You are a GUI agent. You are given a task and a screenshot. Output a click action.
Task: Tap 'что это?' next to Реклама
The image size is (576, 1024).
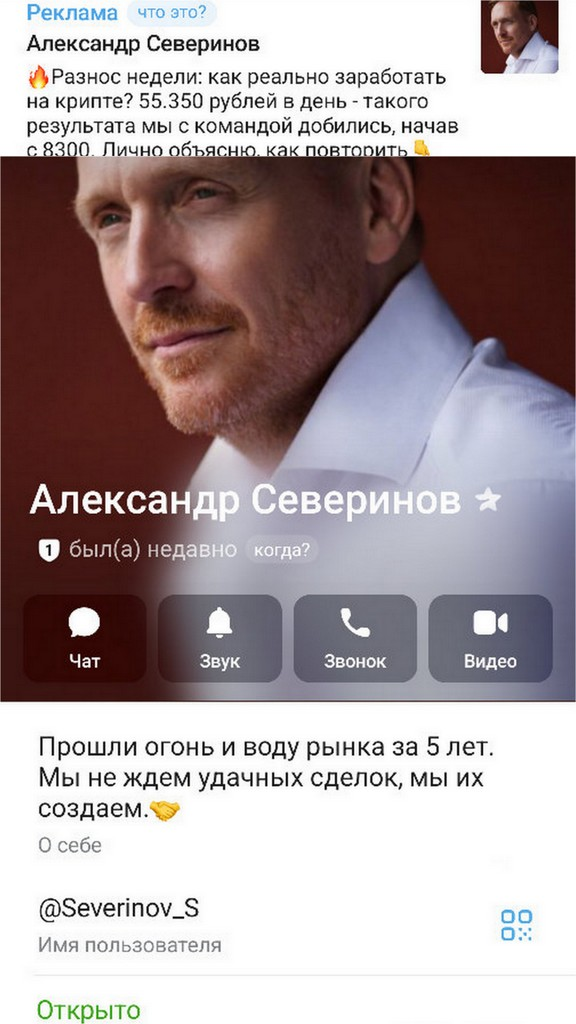[171, 13]
